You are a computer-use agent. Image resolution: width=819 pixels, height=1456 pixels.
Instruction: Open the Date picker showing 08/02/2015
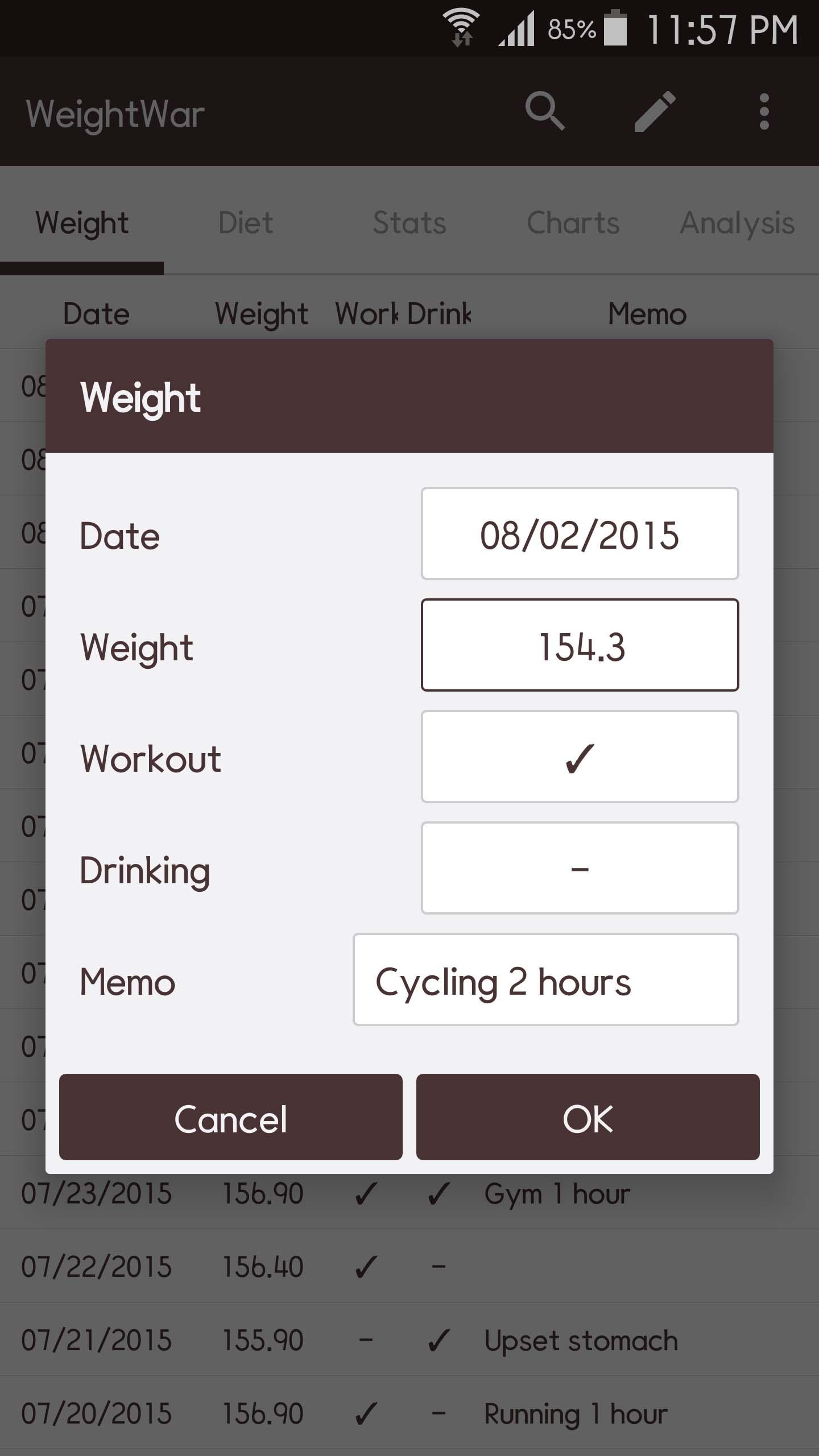point(580,532)
